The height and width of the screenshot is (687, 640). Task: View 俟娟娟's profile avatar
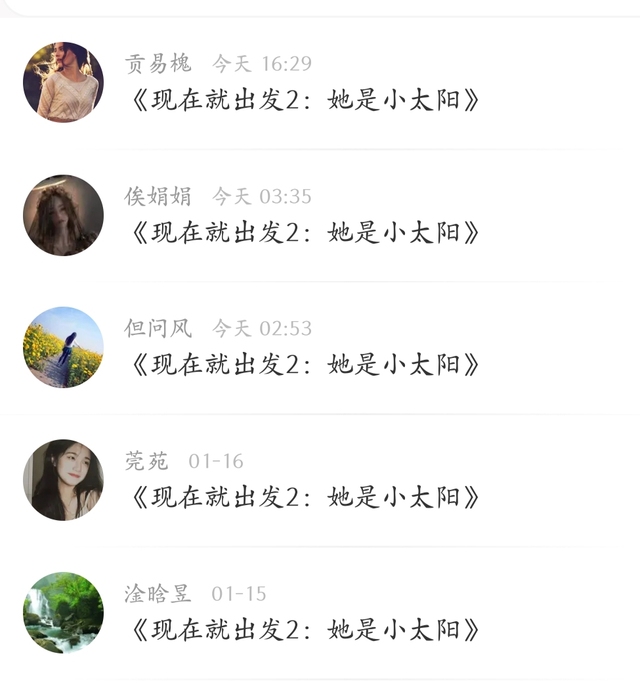[63, 215]
